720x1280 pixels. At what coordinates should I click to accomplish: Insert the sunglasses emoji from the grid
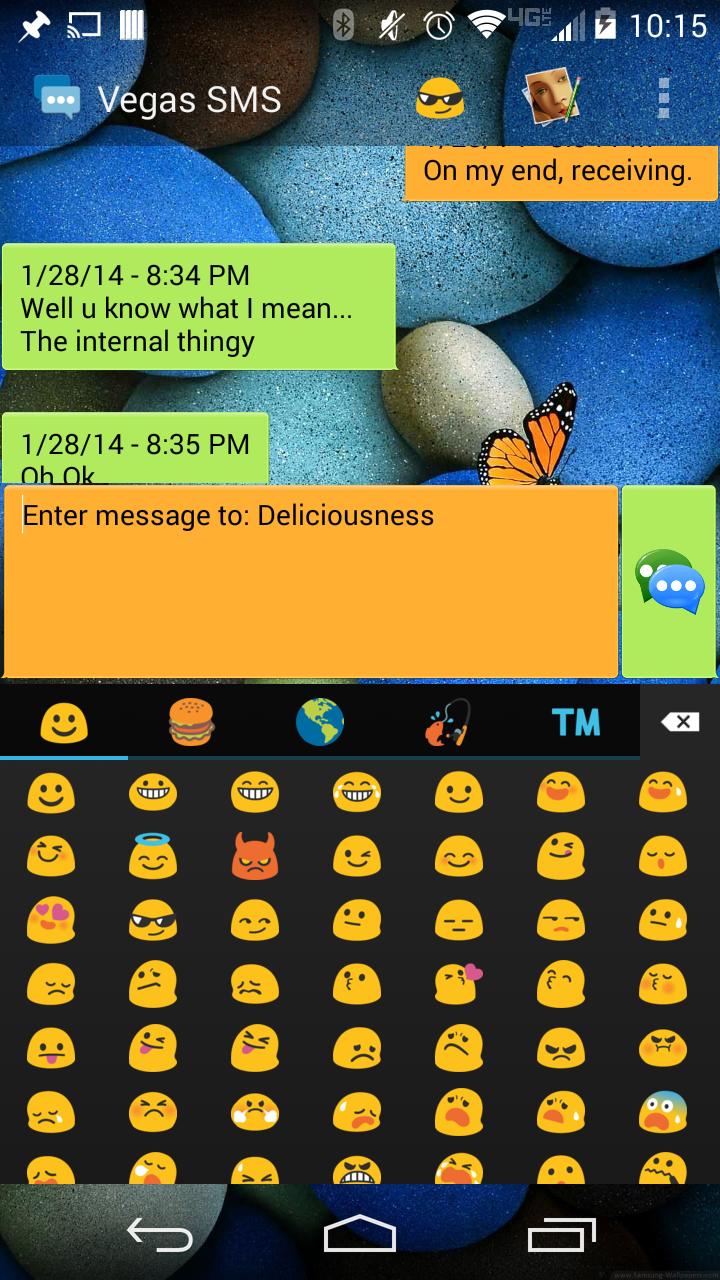pyautogui.click(x=153, y=920)
